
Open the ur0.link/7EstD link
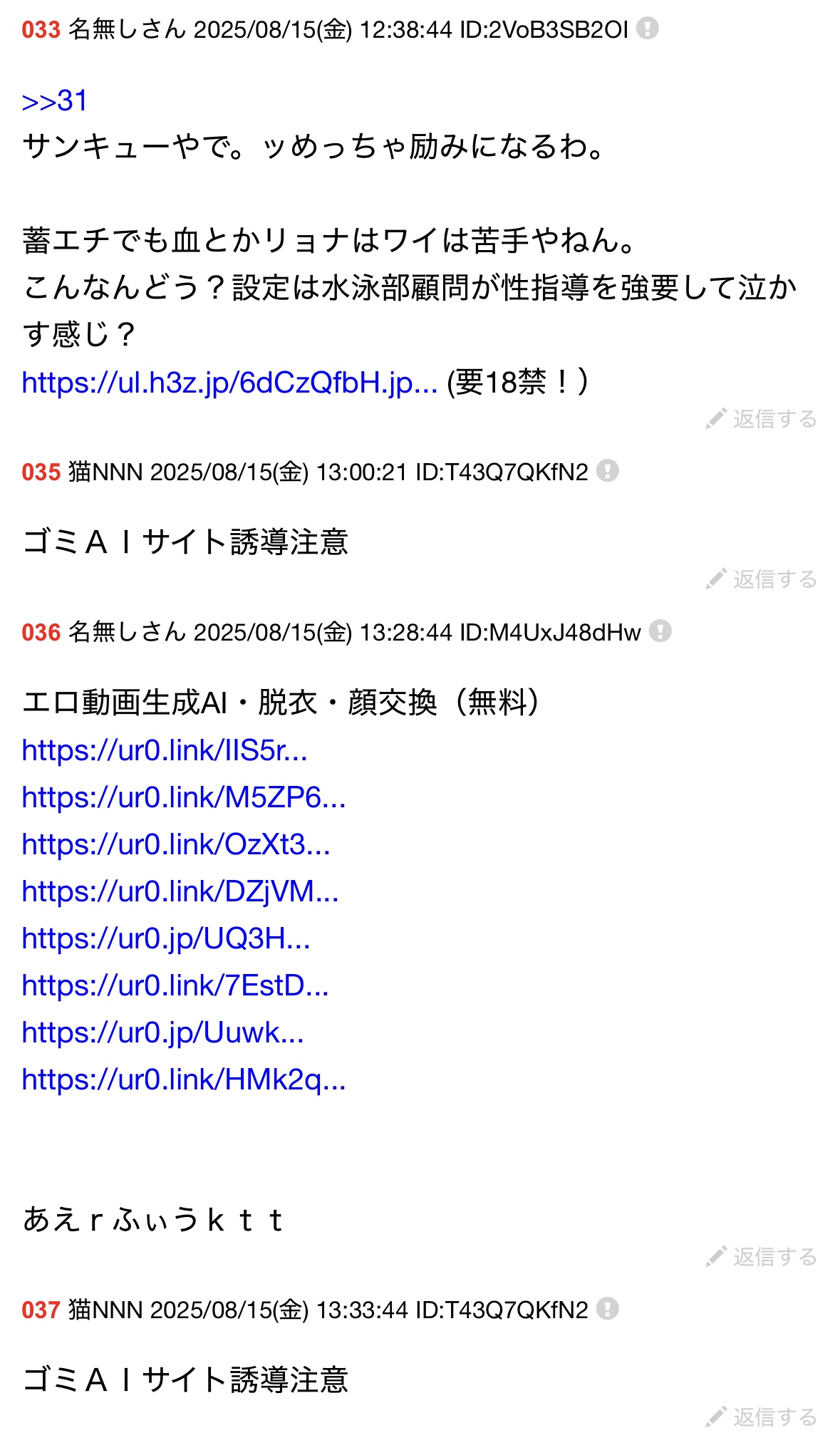pos(175,985)
